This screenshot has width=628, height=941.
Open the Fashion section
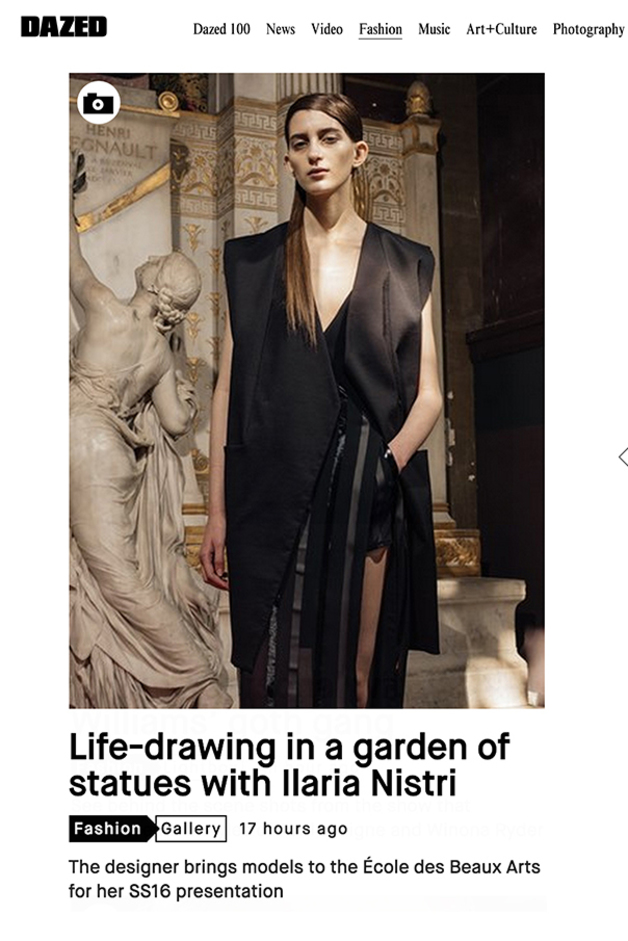[380, 29]
